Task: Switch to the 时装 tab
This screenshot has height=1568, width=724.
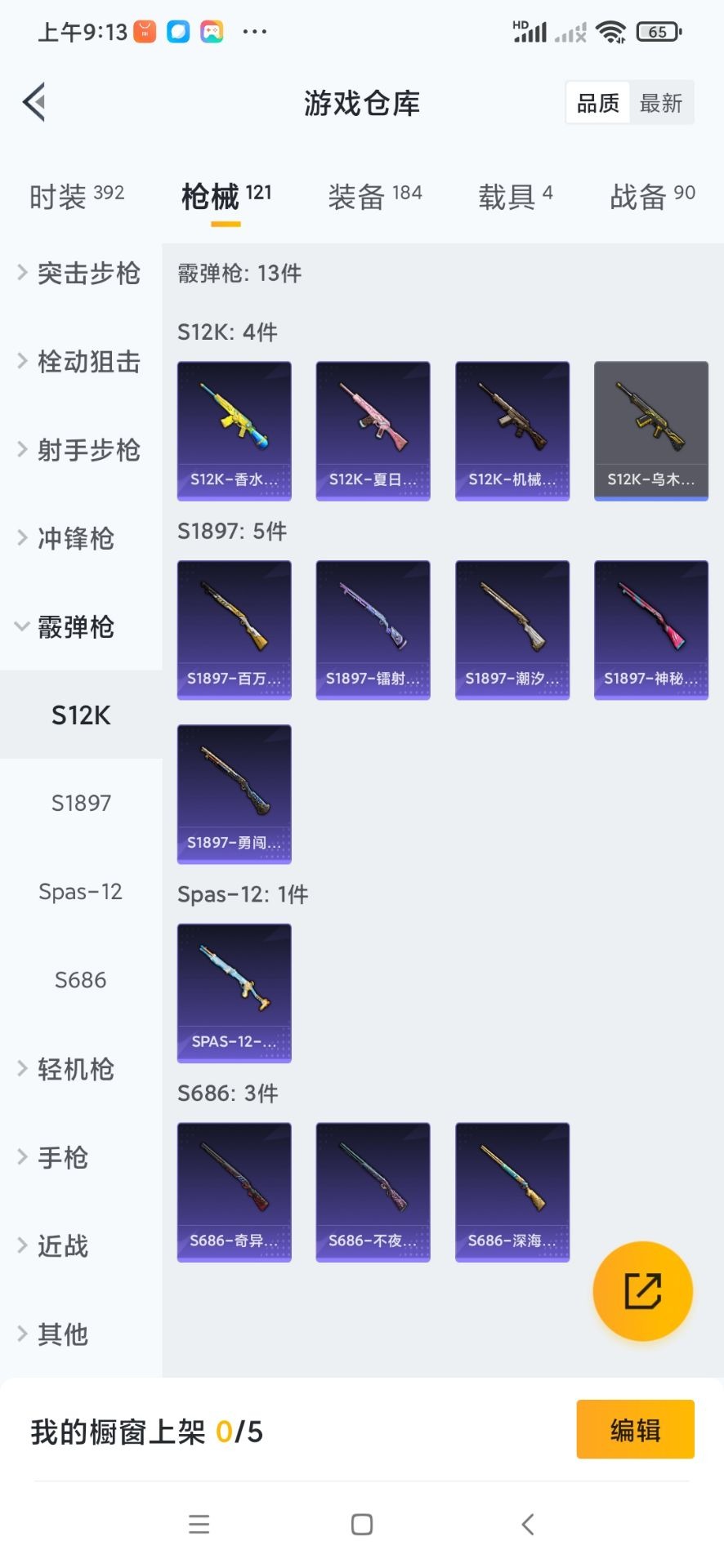Action: [x=76, y=196]
